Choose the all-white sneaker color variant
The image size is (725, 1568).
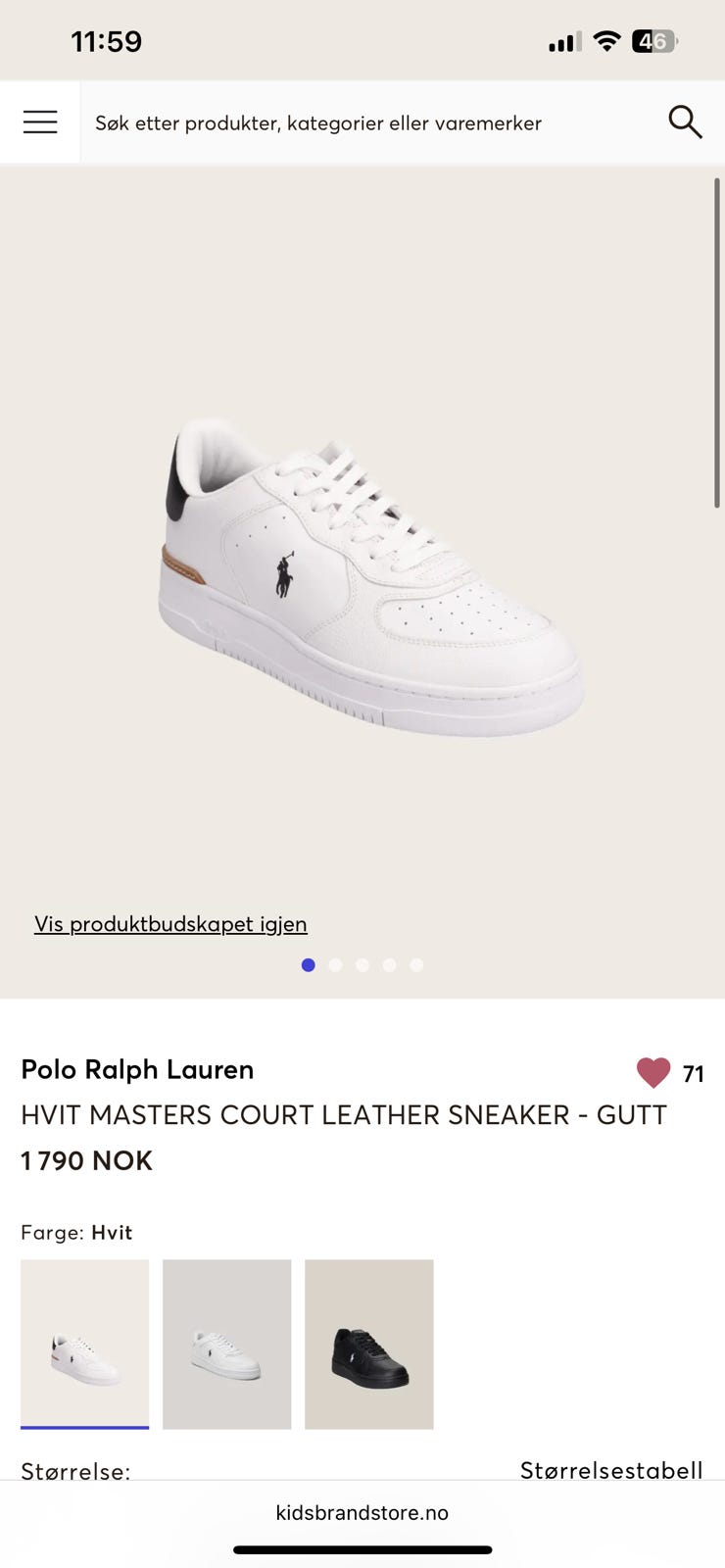point(227,1344)
